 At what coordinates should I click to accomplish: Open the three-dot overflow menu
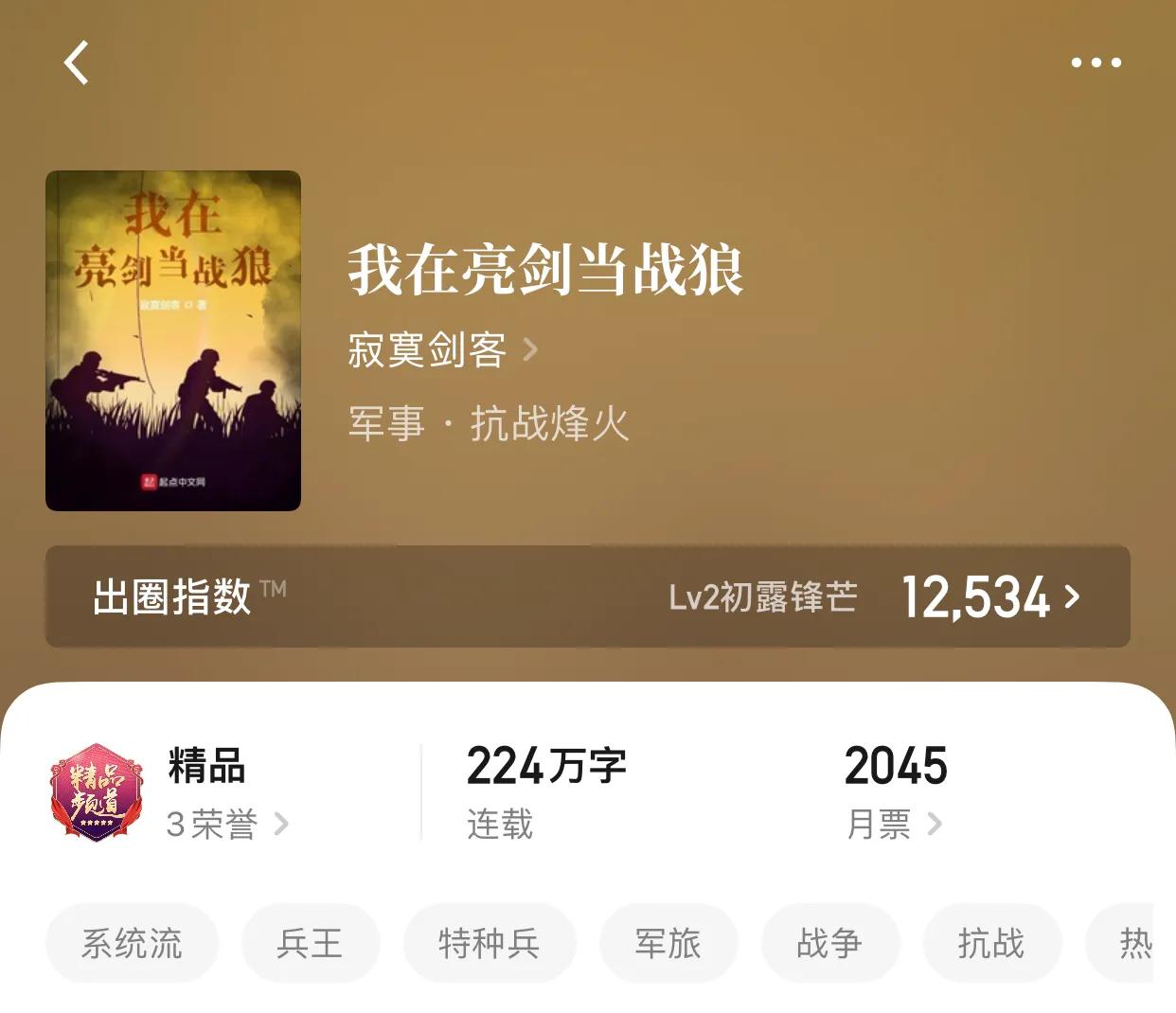pos(1096,62)
